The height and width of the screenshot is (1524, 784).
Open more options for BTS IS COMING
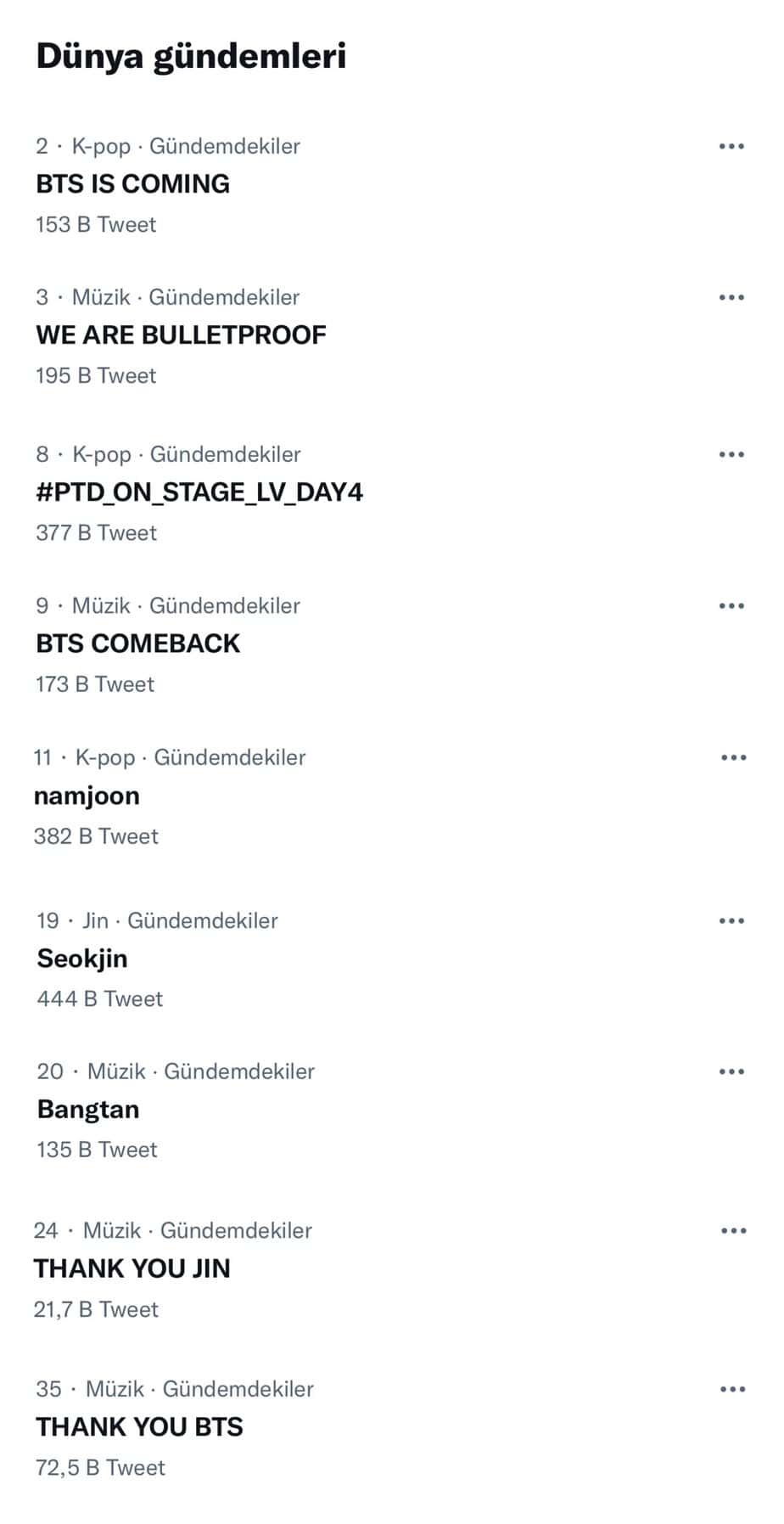[731, 147]
